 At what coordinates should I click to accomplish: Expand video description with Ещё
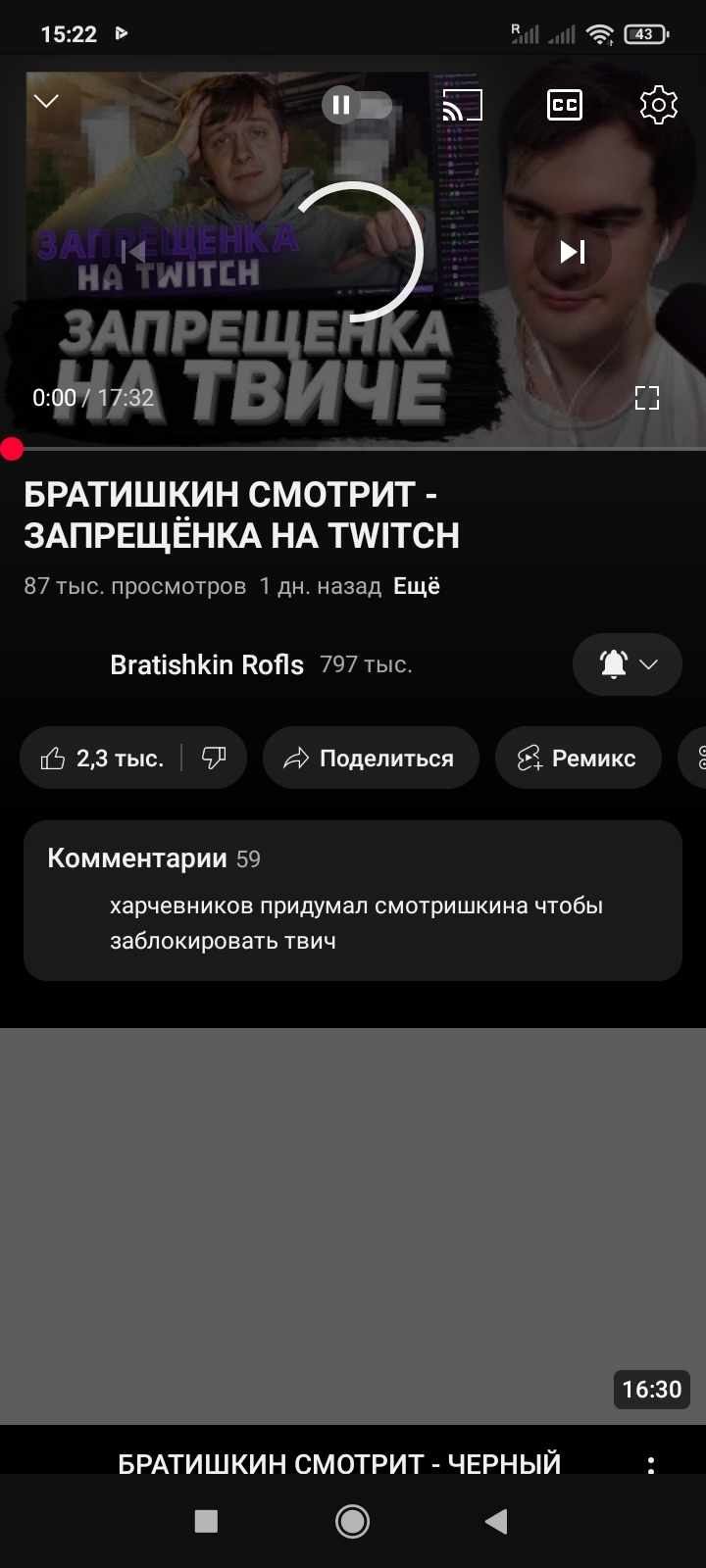[x=417, y=586]
